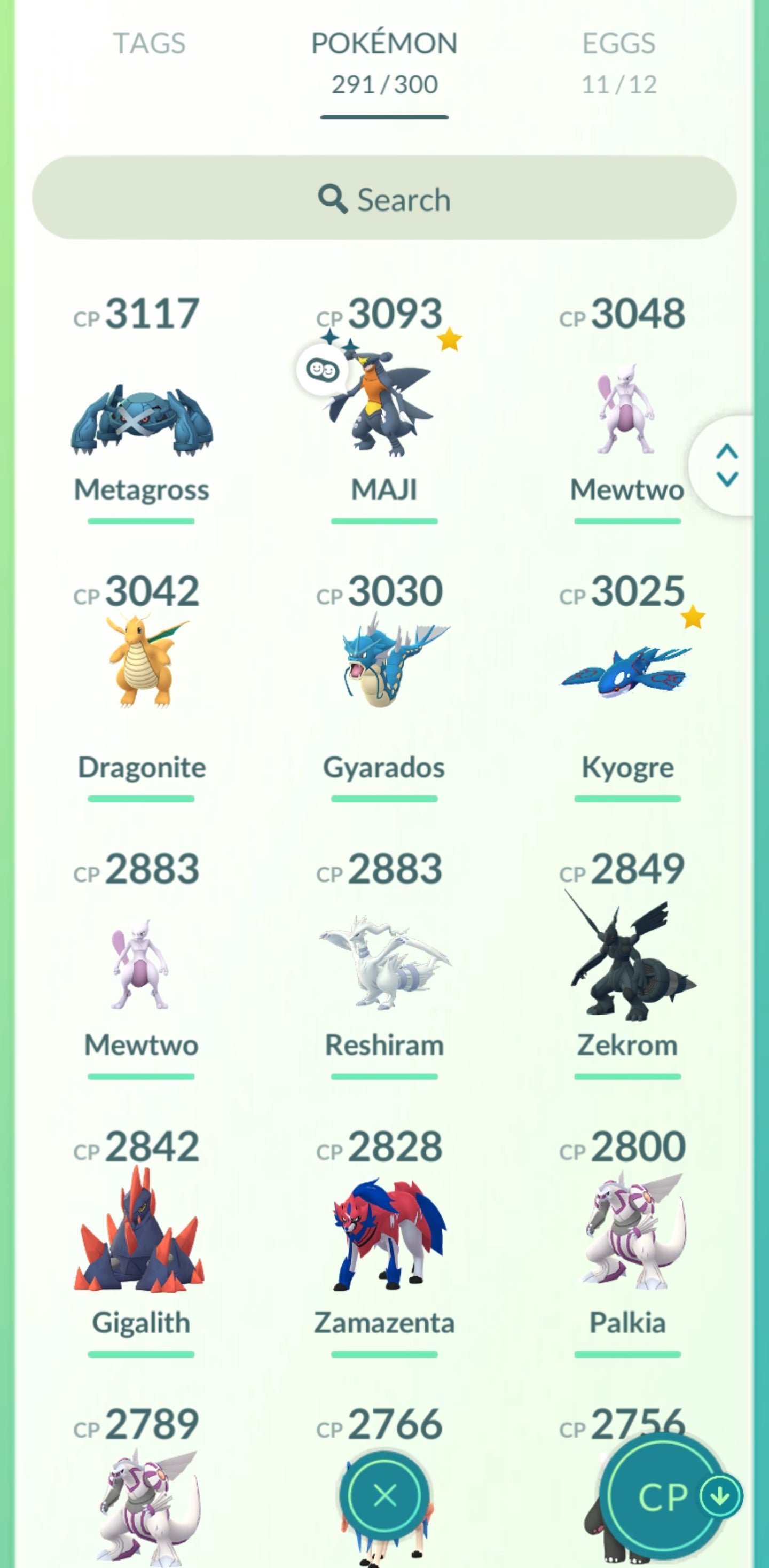Screen dimensions: 769x1568
Task: Open the CP sort order button
Action: click(668, 1496)
